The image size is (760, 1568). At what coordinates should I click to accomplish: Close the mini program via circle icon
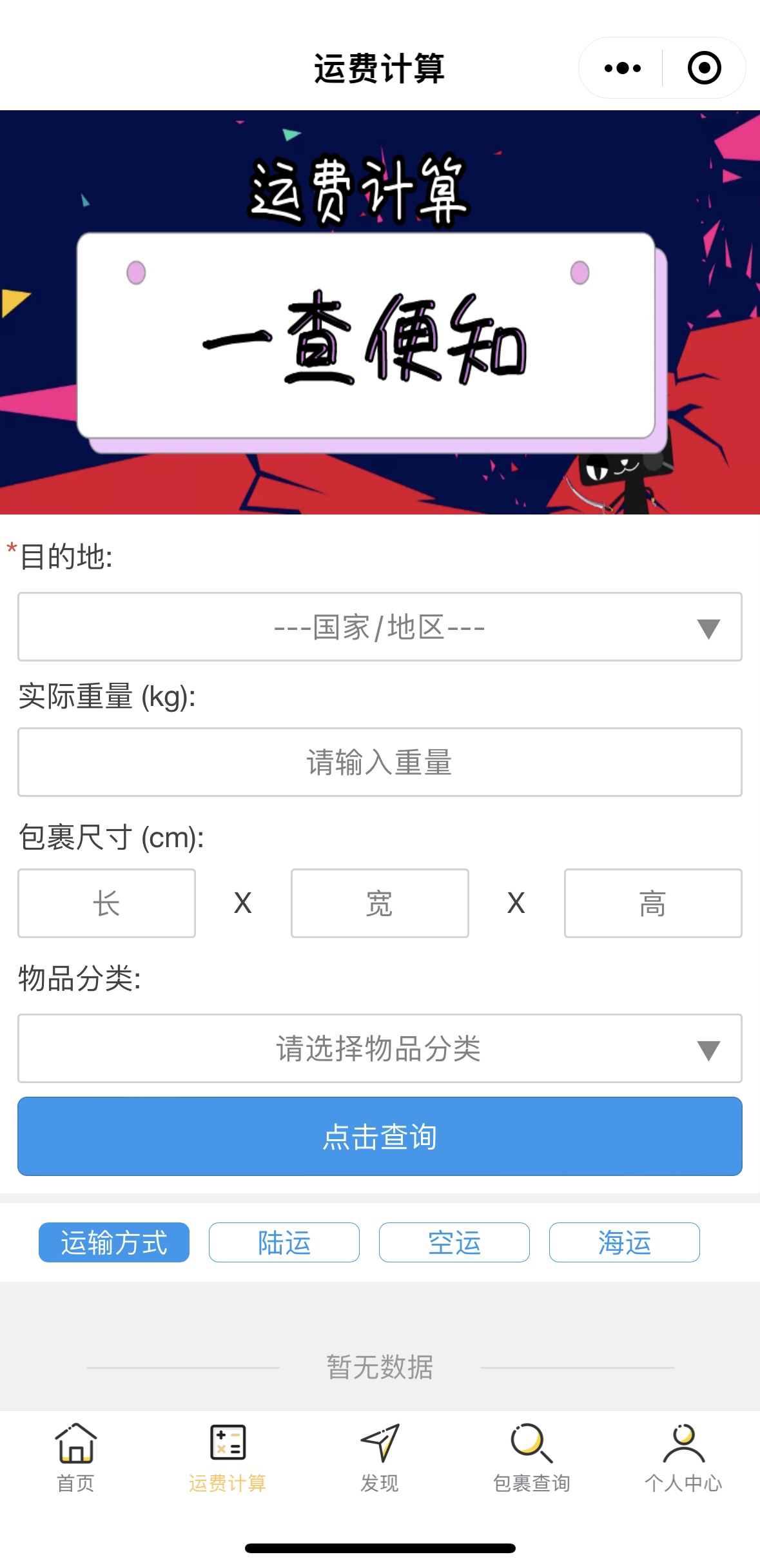(704, 68)
